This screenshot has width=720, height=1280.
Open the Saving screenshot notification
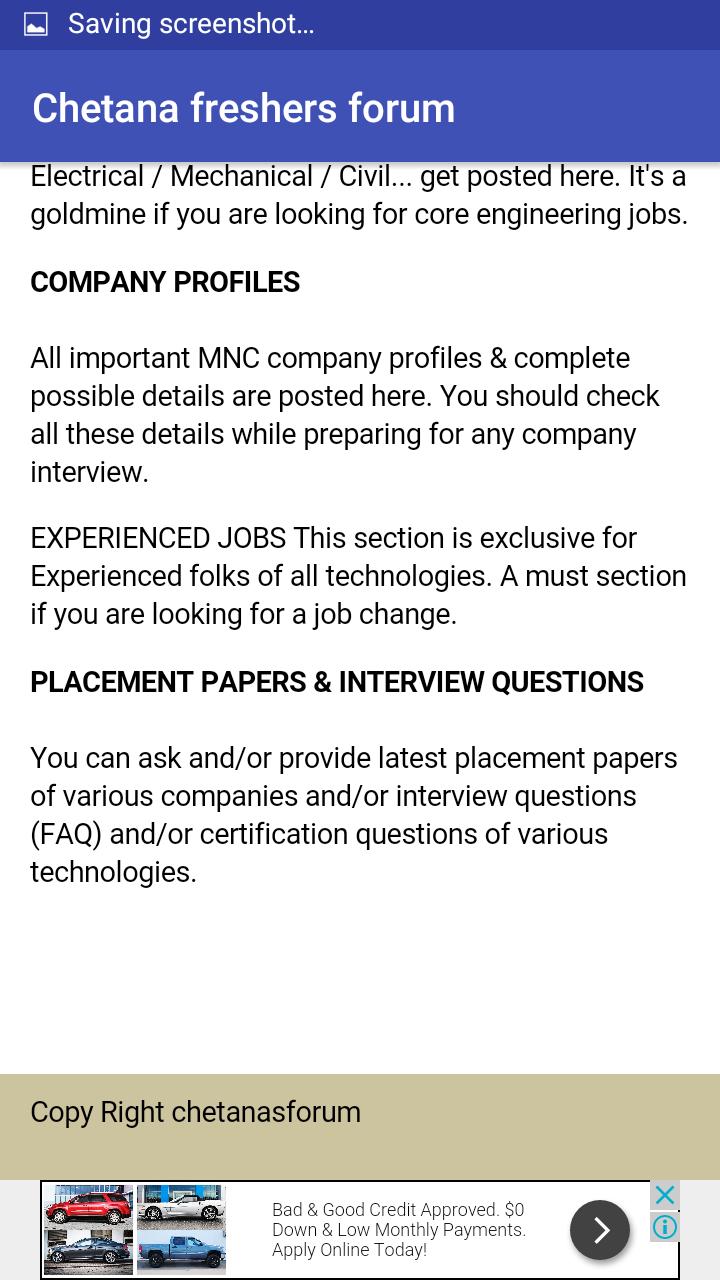[190, 25]
